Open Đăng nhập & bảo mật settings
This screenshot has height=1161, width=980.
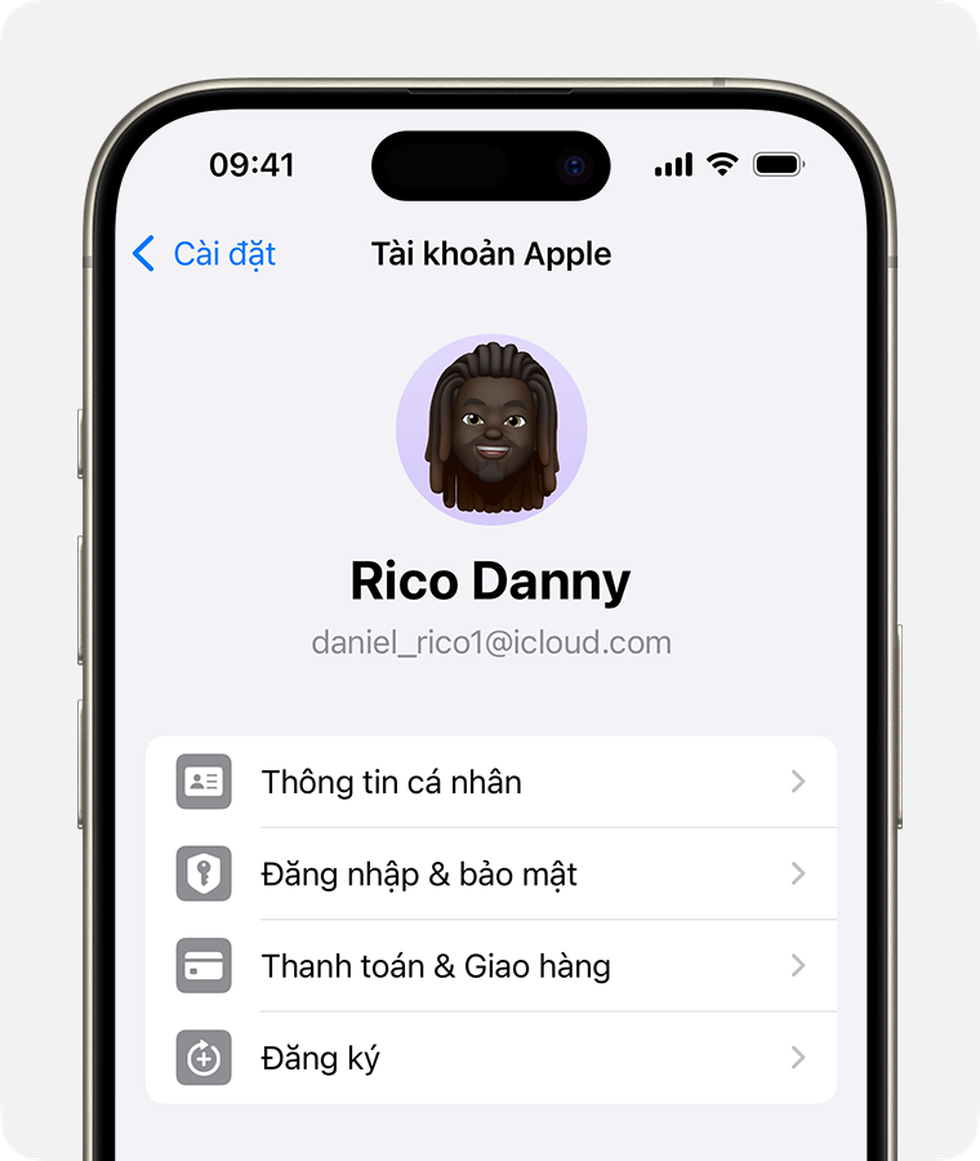[x=490, y=874]
